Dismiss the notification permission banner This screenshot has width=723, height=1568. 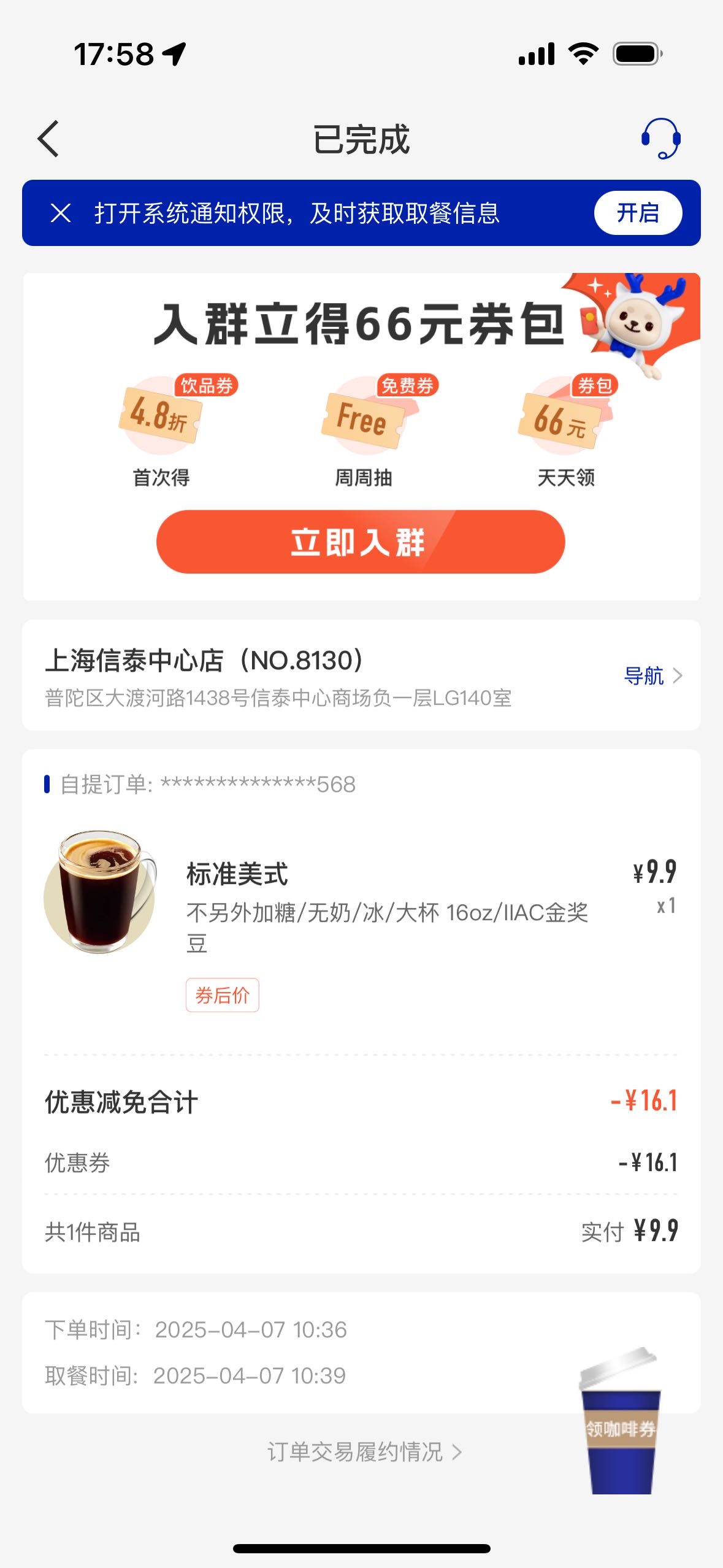pos(60,213)
